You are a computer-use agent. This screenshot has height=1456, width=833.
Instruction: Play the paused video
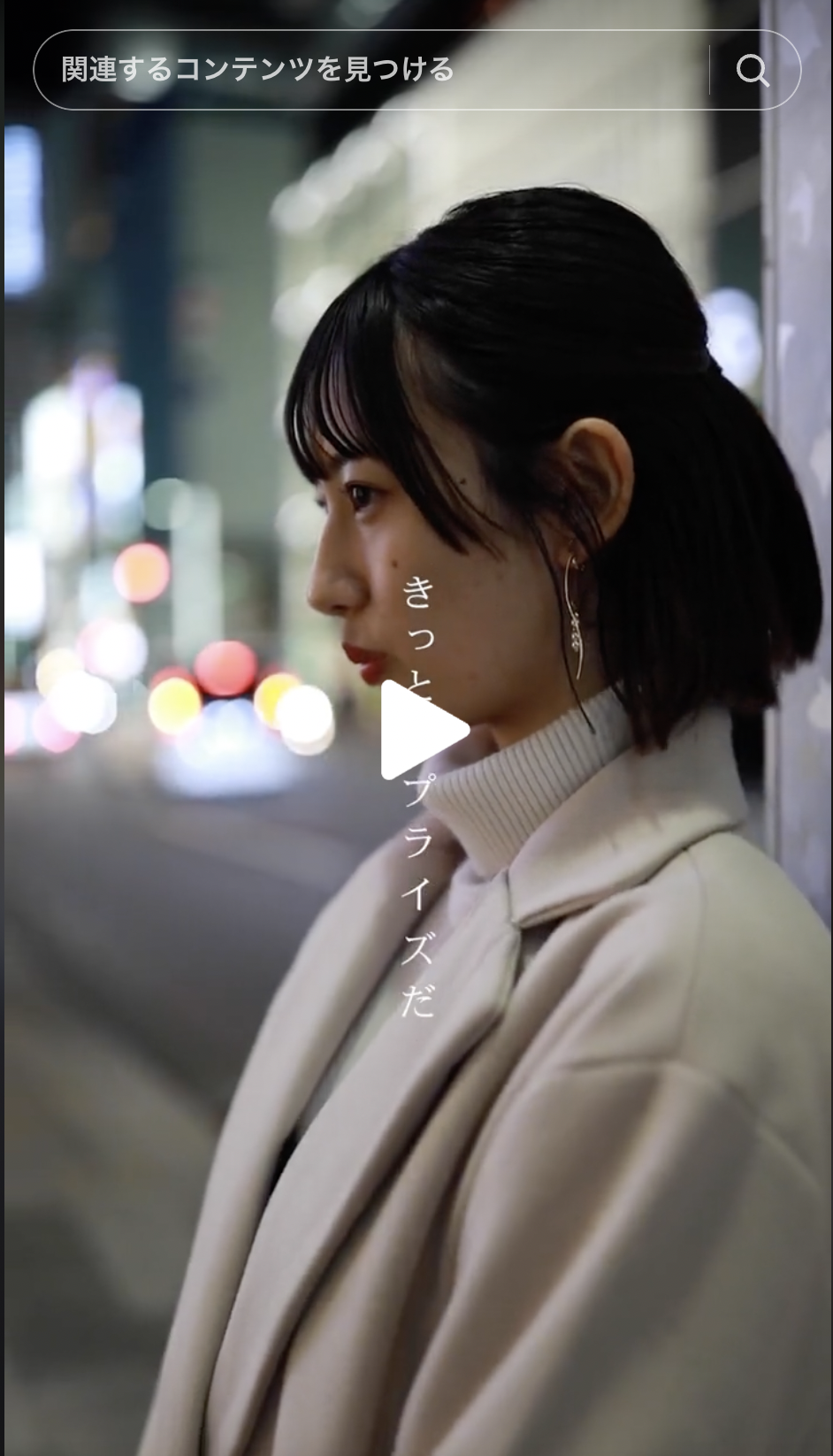click(423, 731)
